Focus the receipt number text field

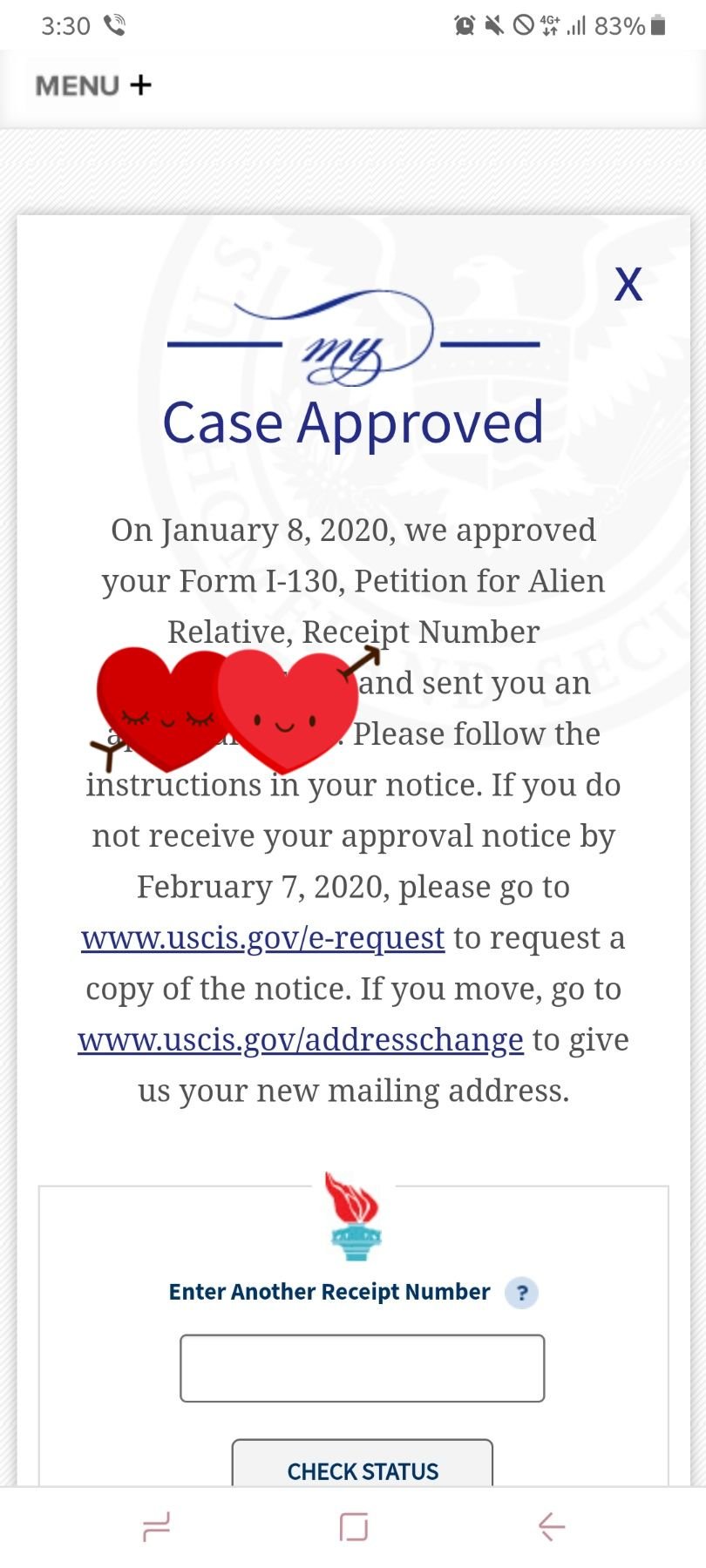pos(362,1369)
